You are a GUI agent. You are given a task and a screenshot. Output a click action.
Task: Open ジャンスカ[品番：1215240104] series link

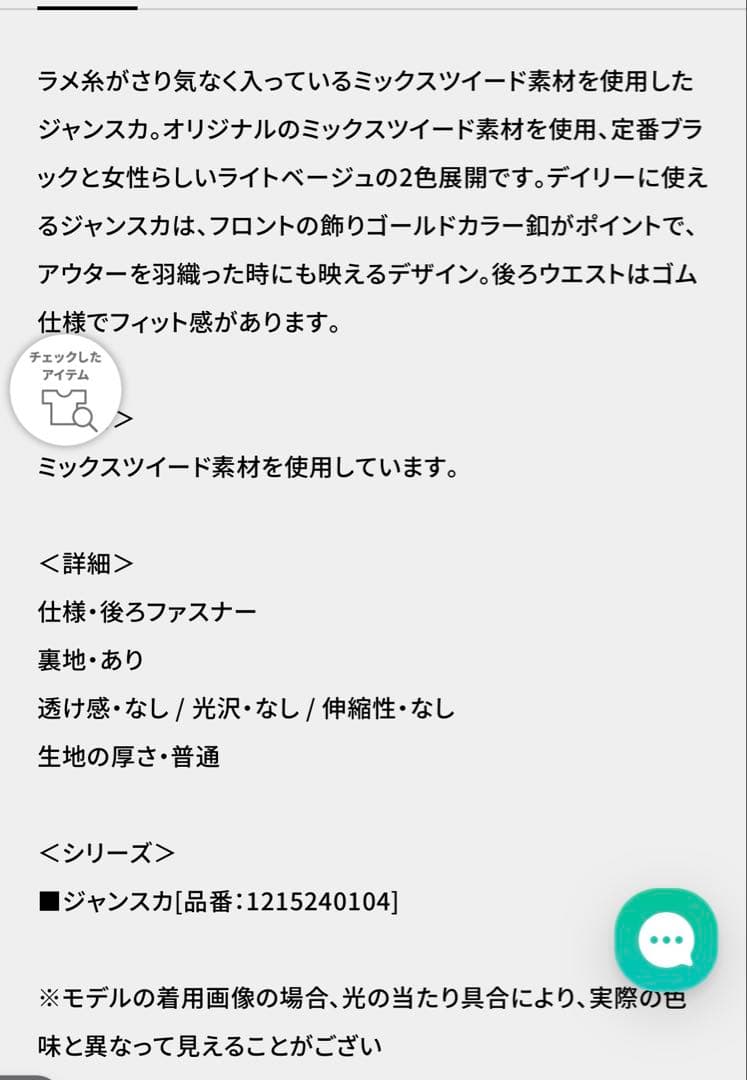click(220, 903)
